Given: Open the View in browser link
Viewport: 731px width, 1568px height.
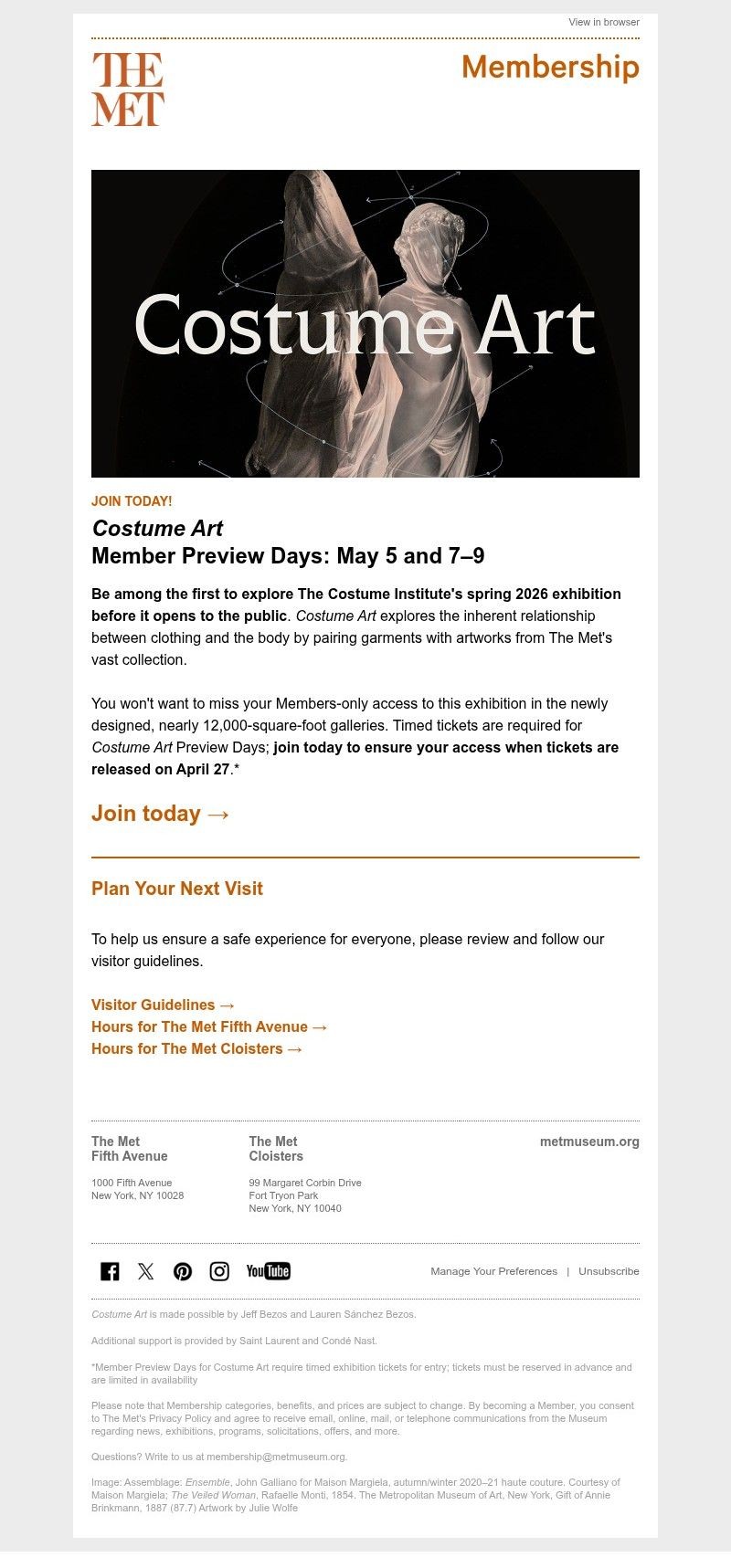Looking at the screenshot, I should 604,22.
